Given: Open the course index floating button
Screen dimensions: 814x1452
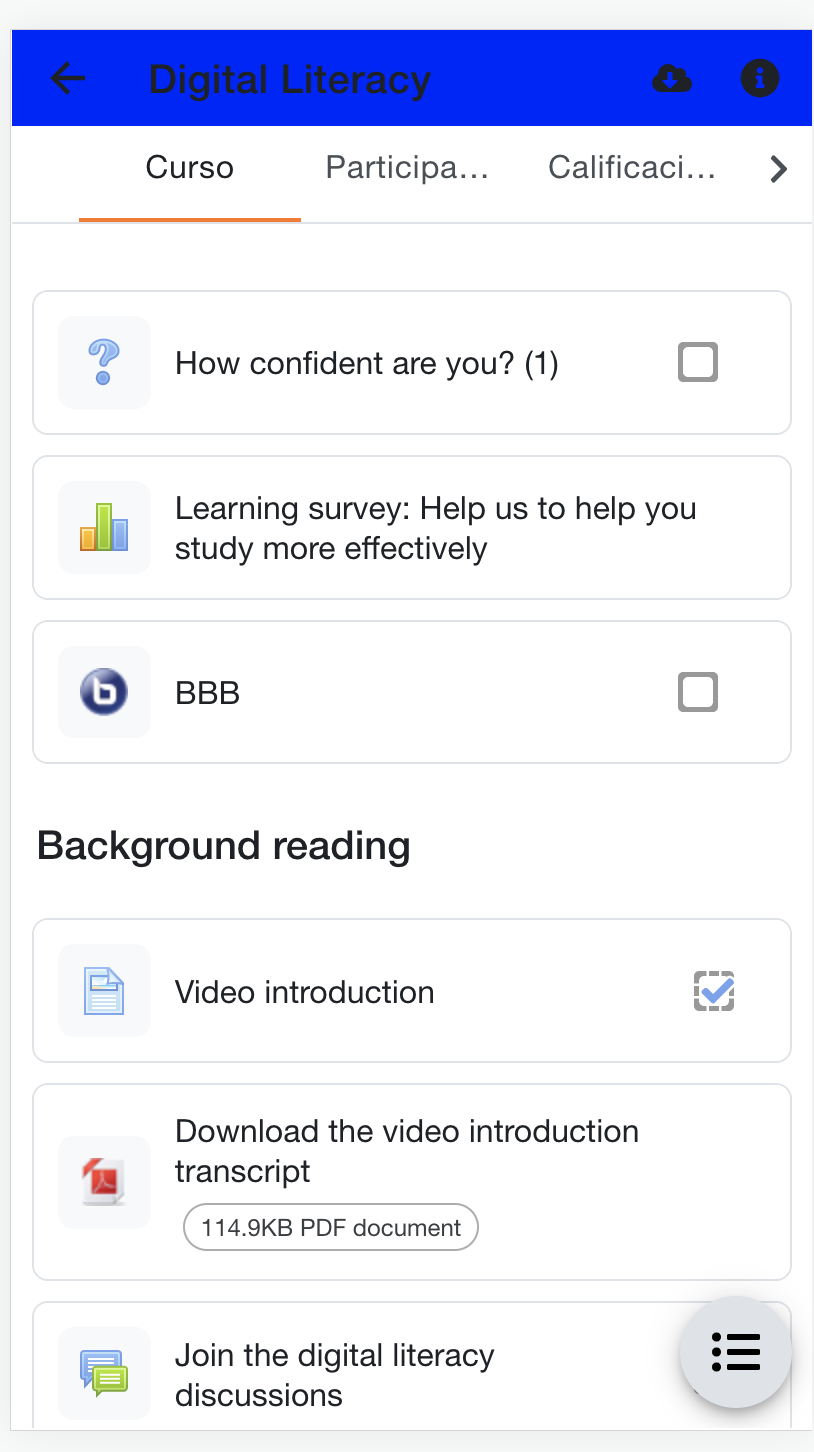Looking at the screenshot, I should pos(736,1352).
